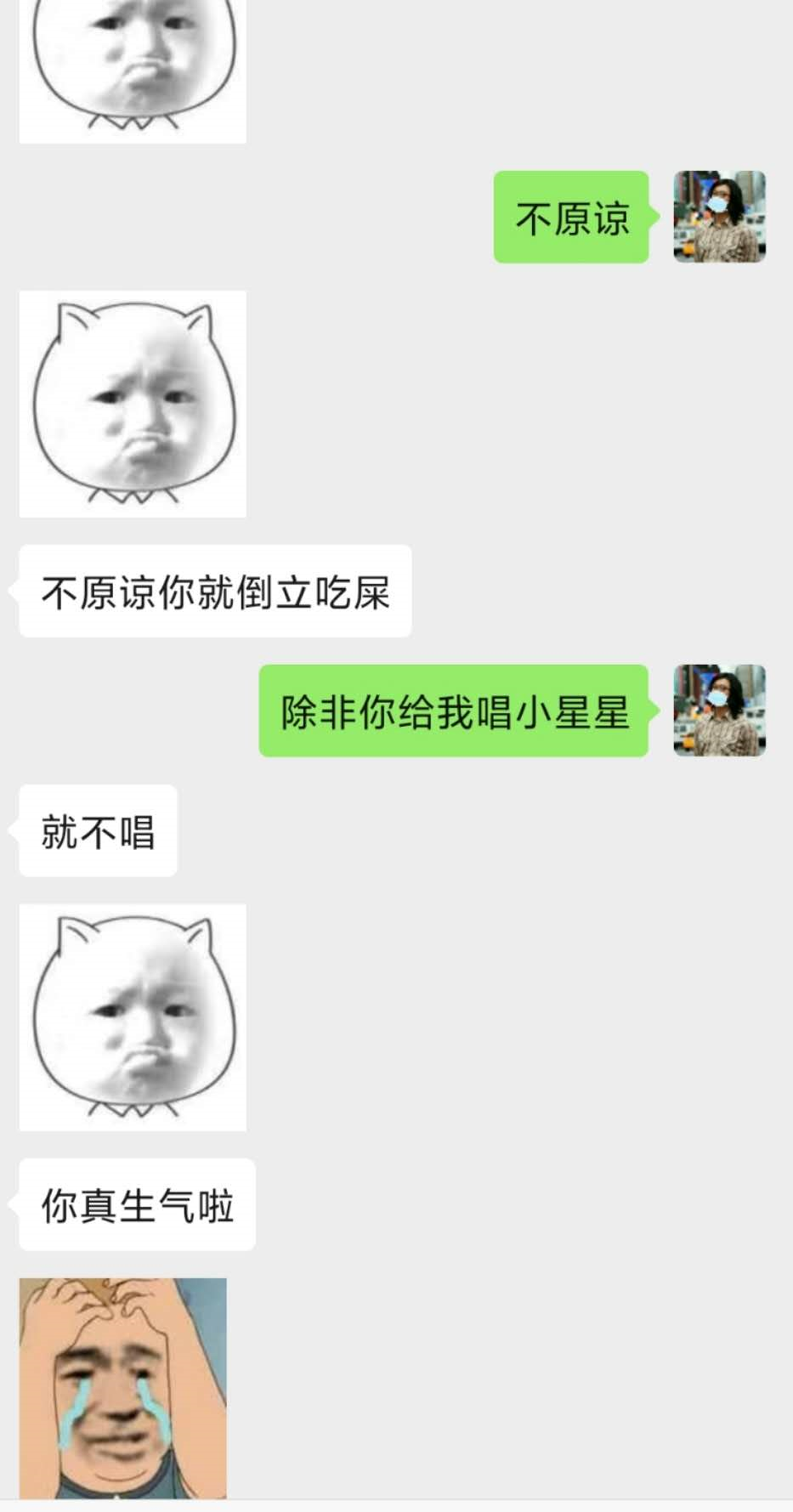Tap the avatar next to 除非你给我唱小星星
The width and height of the screenshot is (793, 1512).
719,711
